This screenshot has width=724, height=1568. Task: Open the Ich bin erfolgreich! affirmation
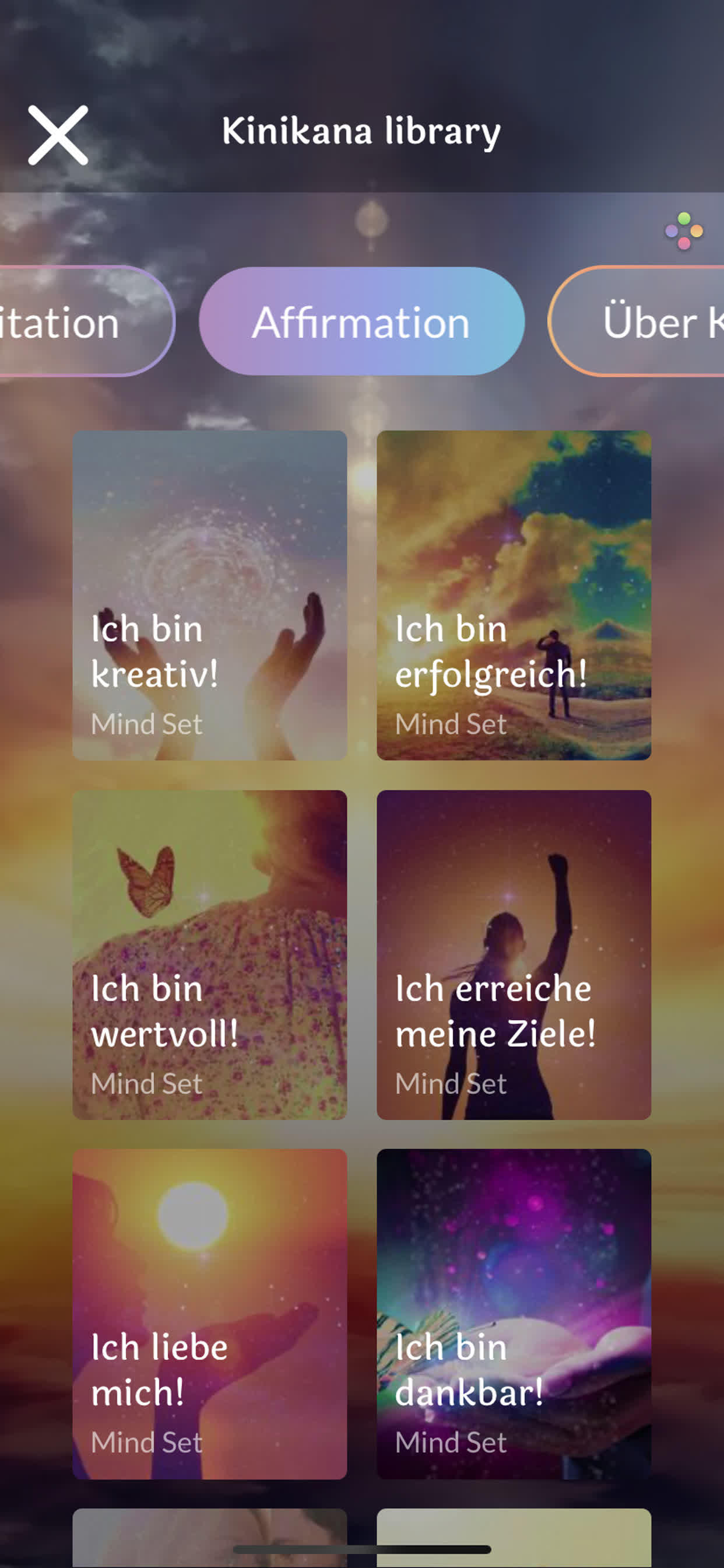(x=514, y=596)
